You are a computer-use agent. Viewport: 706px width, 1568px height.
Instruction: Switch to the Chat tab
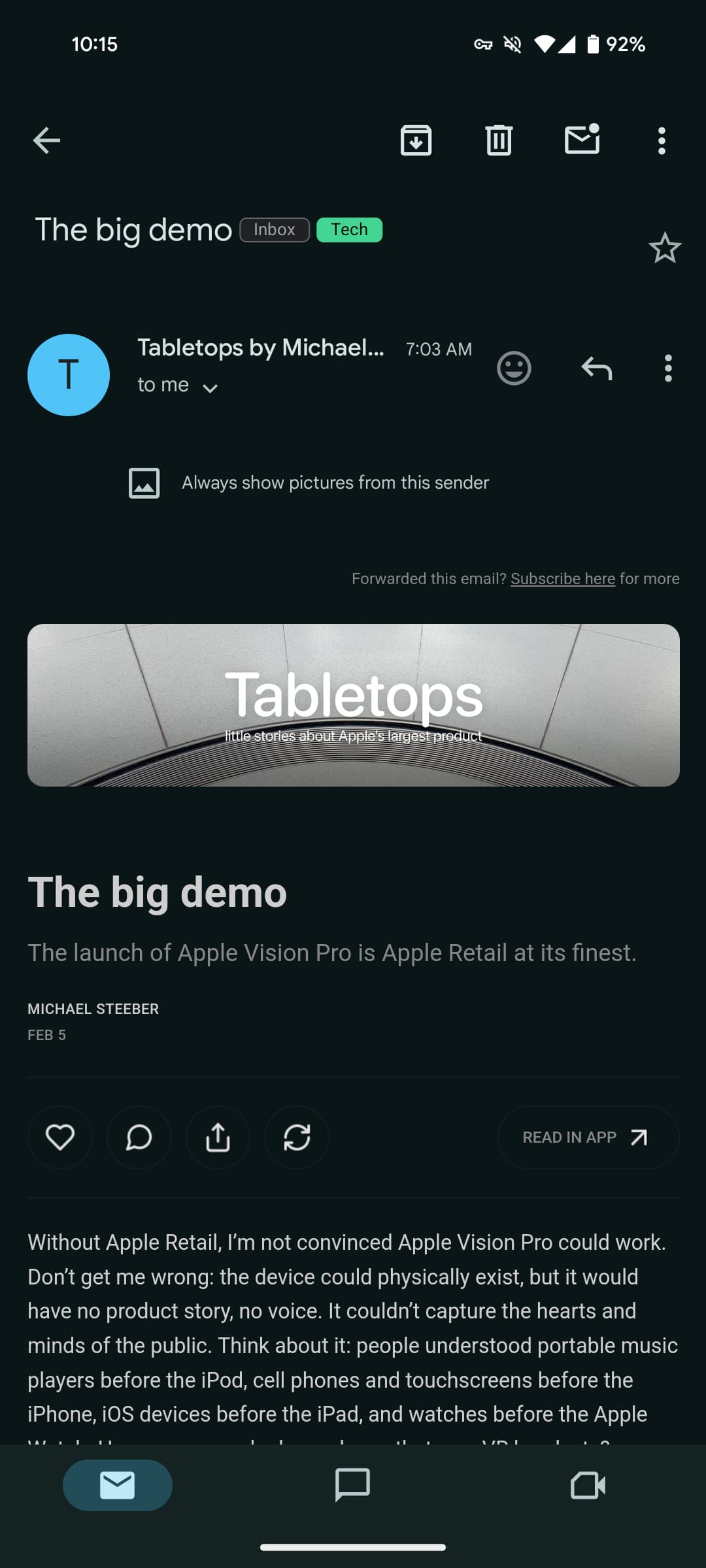pyautogui.click(x=352, y=1485)
